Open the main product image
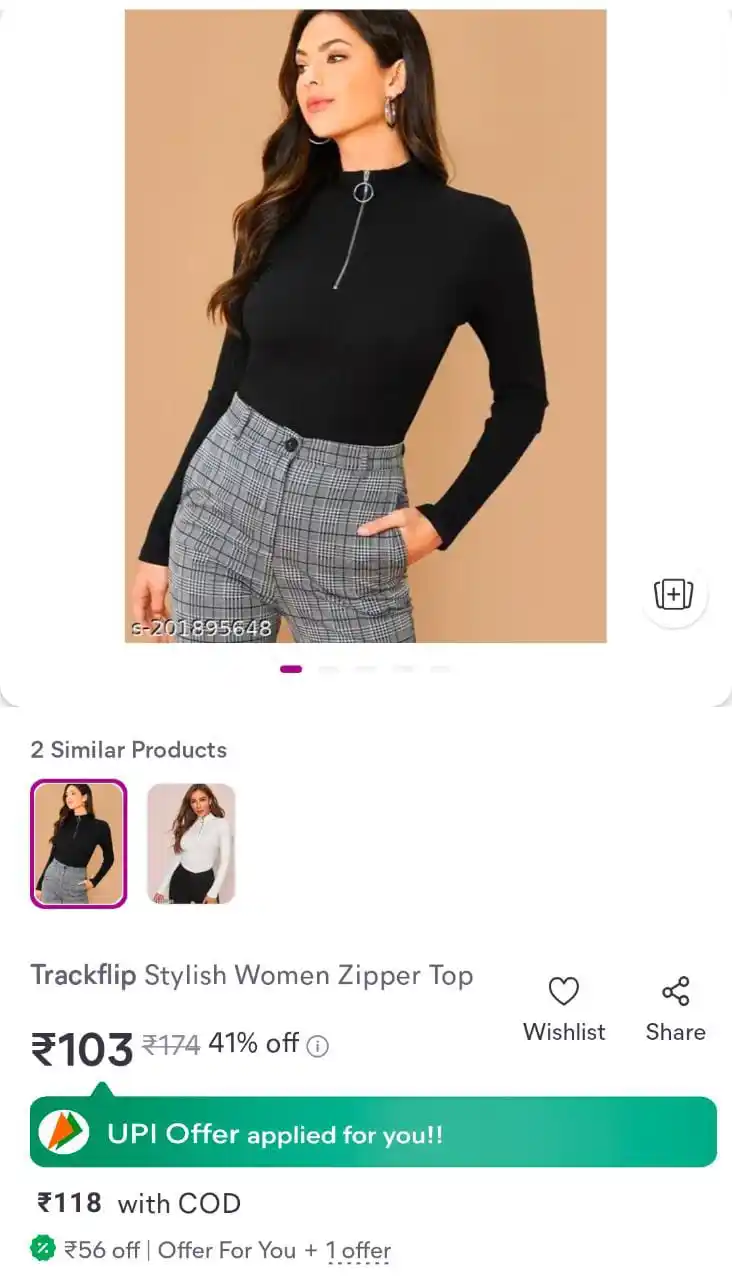Screen dimensions: 732x1280 [x=365, y=325]
